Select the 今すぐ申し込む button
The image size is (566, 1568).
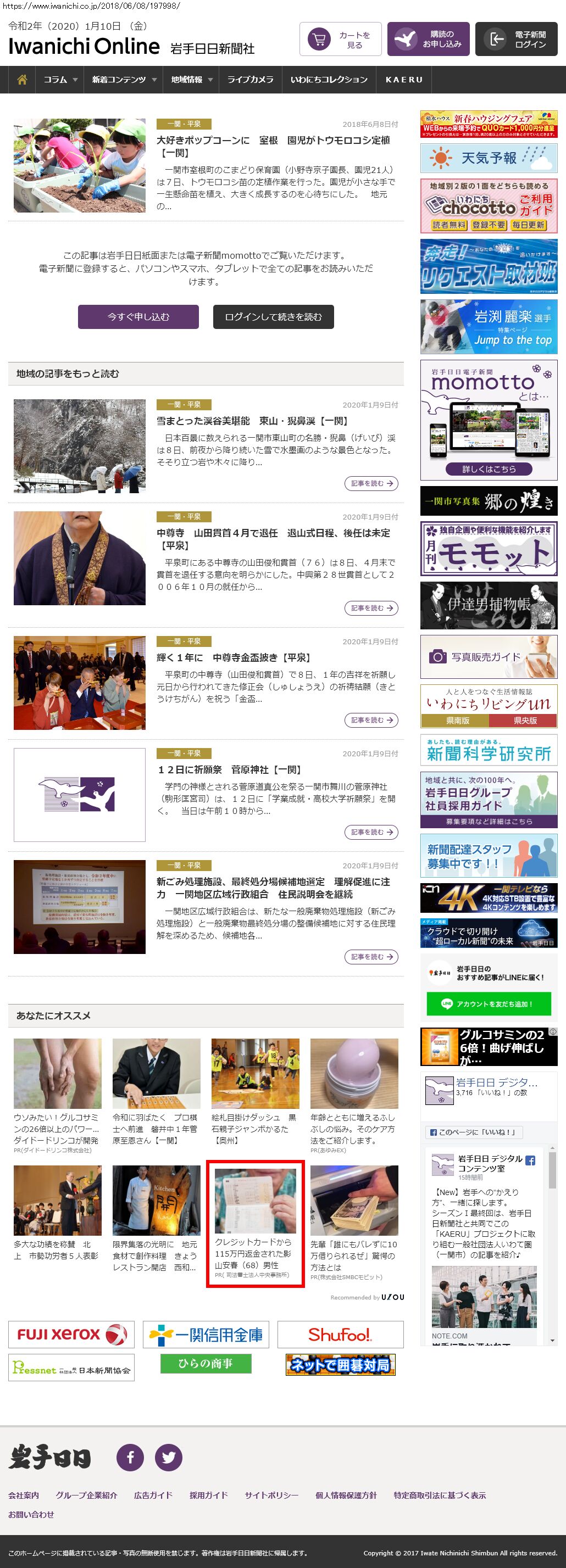click(138, 316)
